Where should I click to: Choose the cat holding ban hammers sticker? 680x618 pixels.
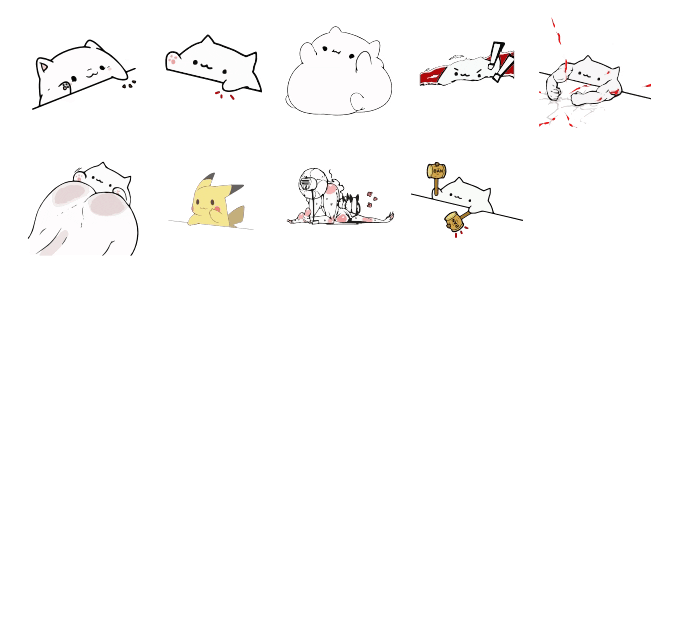coord(464,197)
